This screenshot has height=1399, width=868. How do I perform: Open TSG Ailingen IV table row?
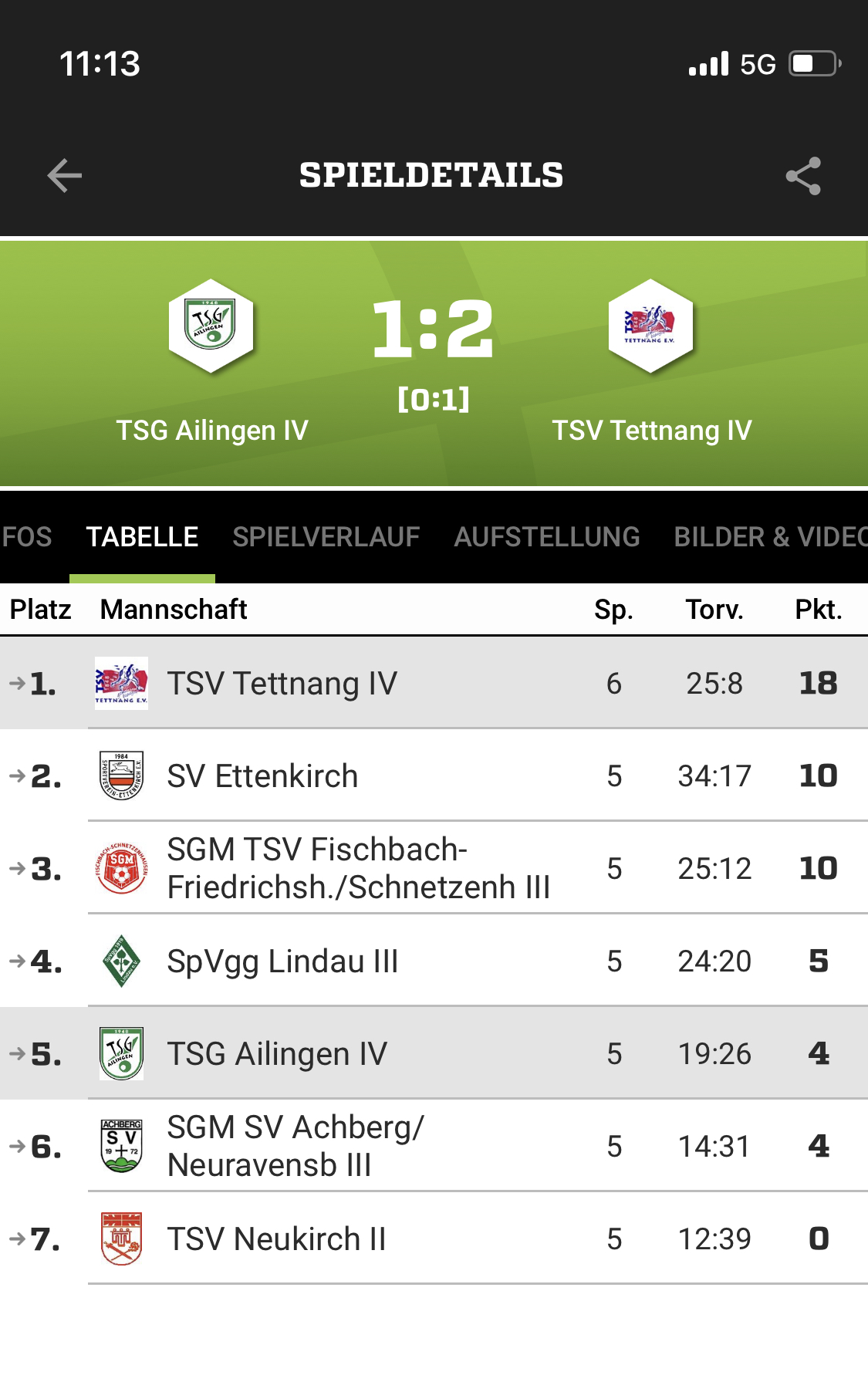[434, 1053]
